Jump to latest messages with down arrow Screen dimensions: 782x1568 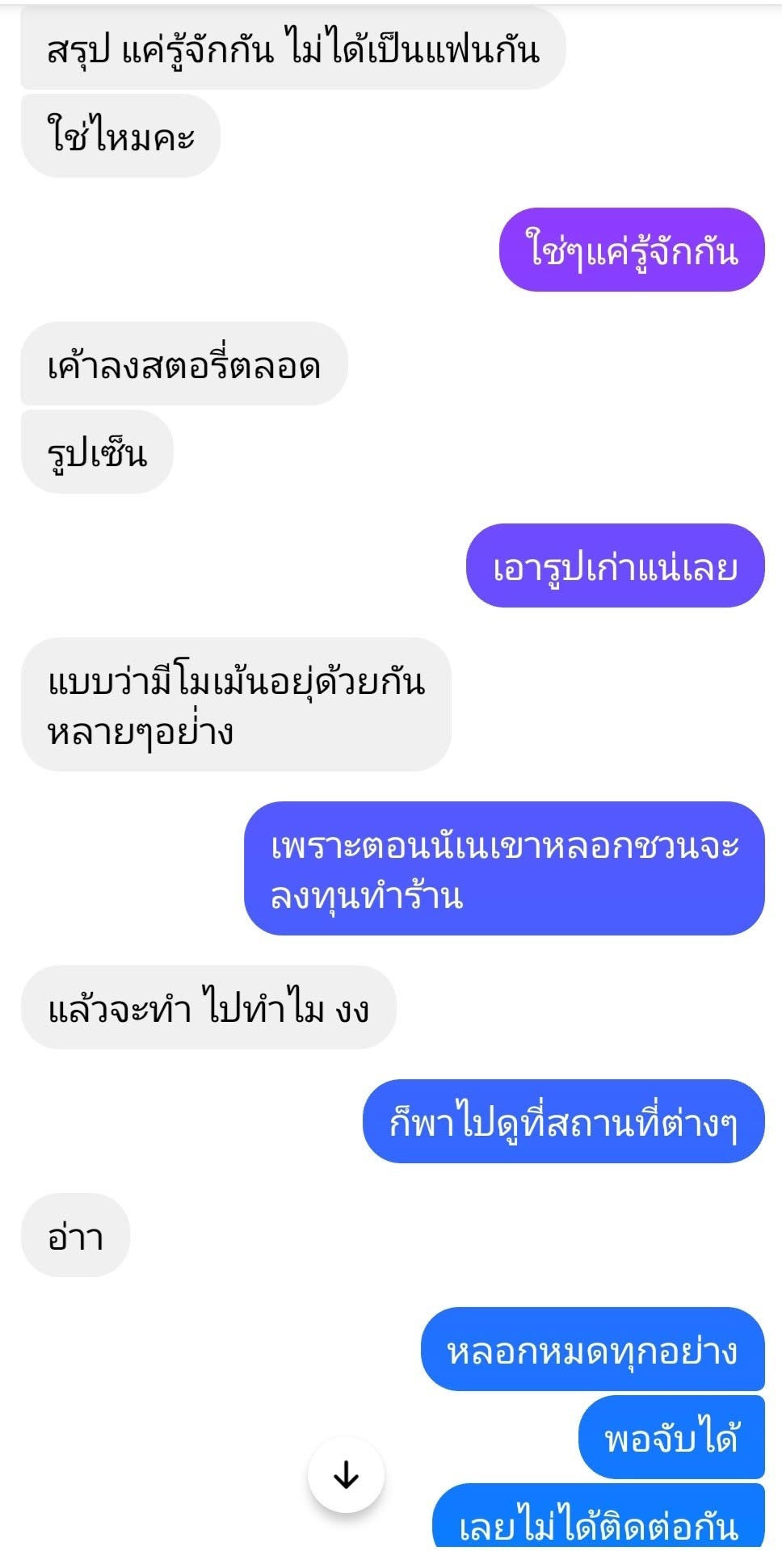pos(346,1474)
